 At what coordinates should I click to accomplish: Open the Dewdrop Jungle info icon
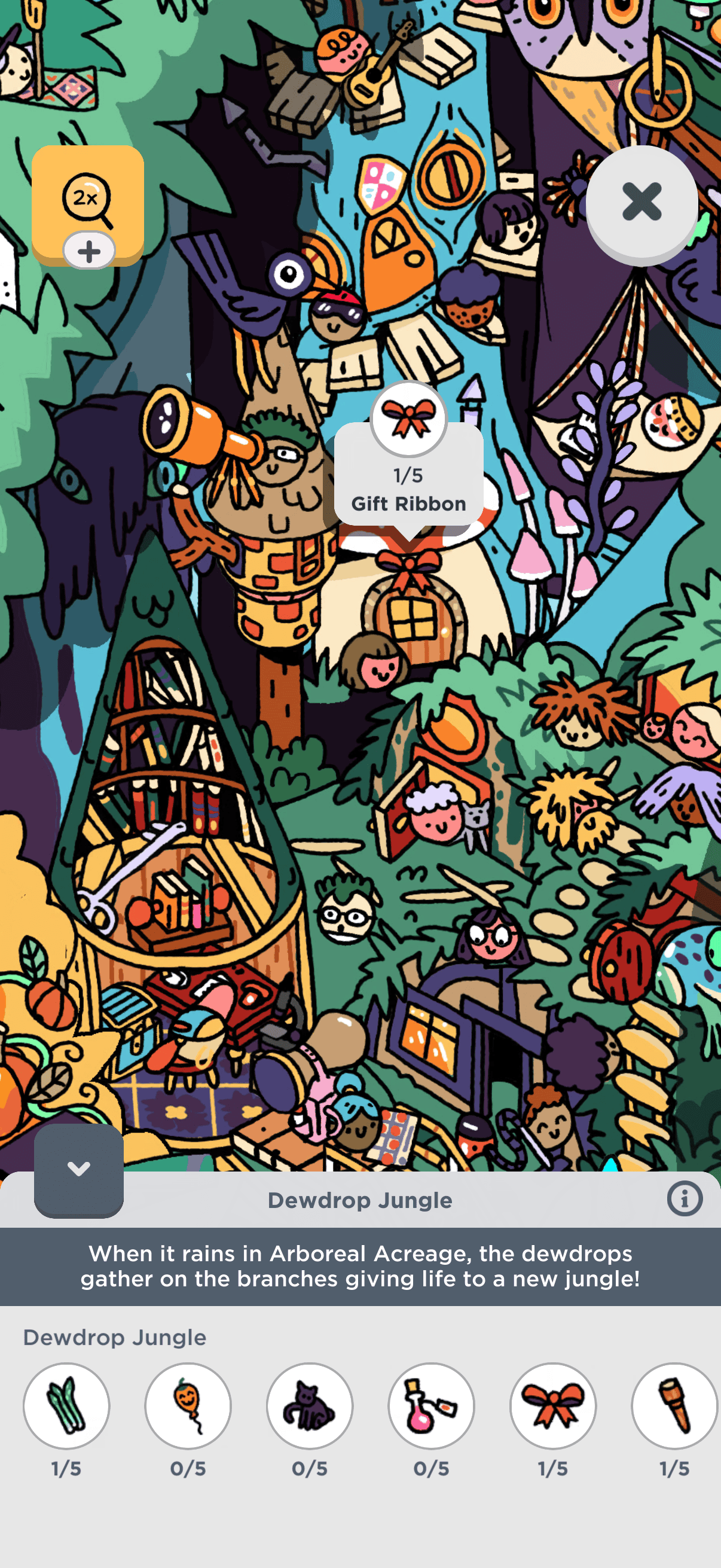pos(684,1199)
